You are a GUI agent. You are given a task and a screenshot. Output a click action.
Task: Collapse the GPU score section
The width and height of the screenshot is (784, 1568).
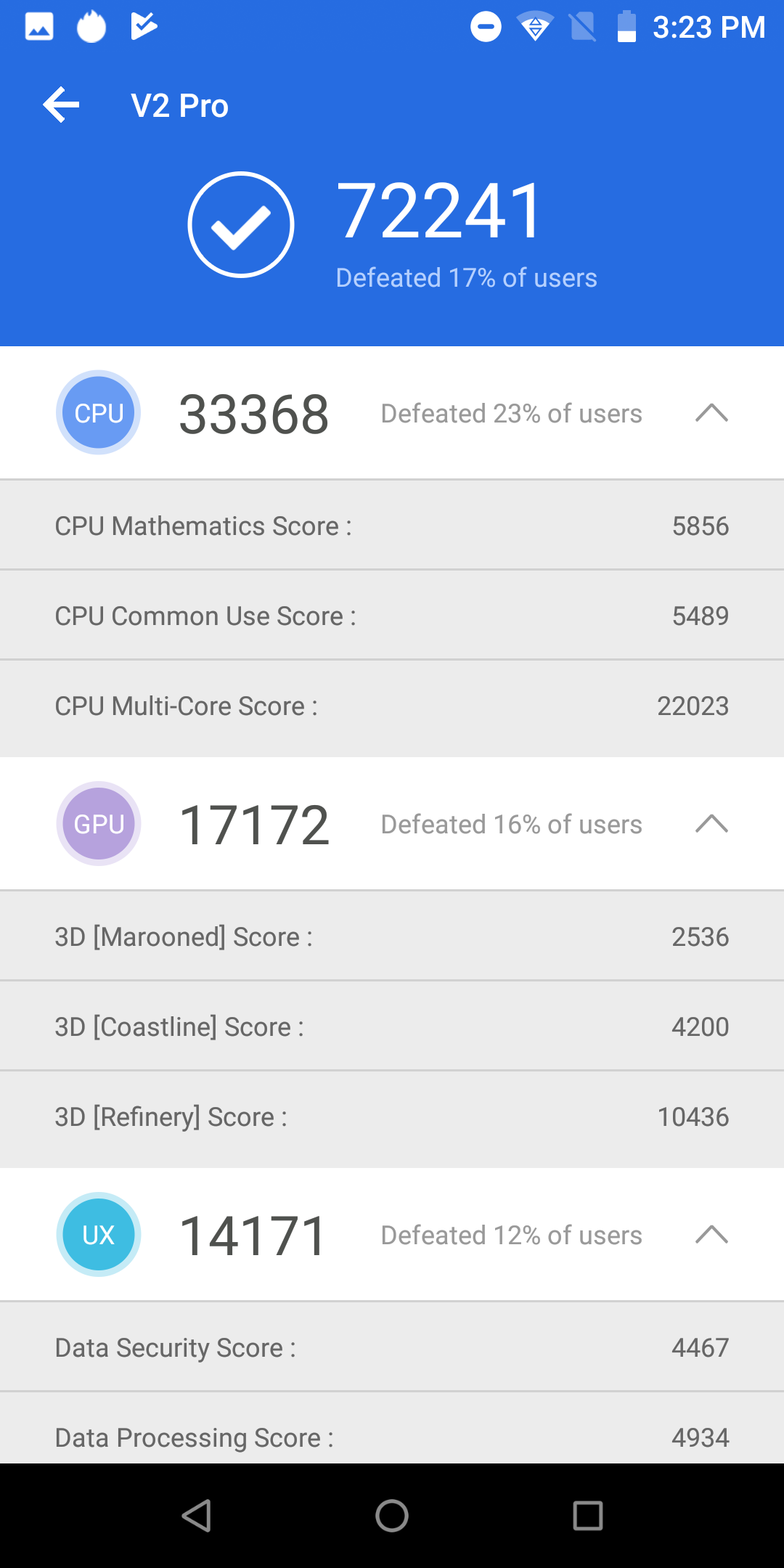coord(711,823)
